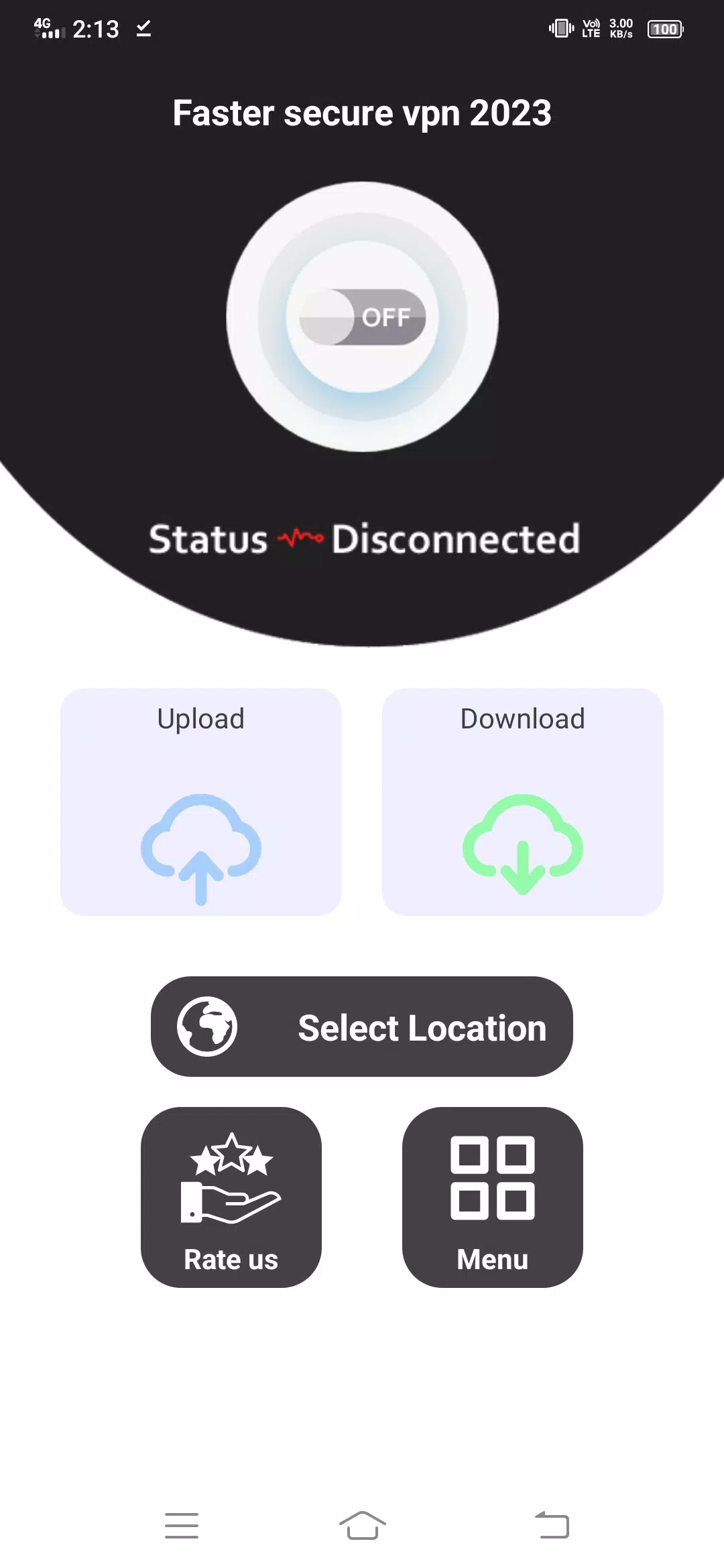
Task: Tap the OFF label to enable the VPN
Action: (x=387, y=318)
